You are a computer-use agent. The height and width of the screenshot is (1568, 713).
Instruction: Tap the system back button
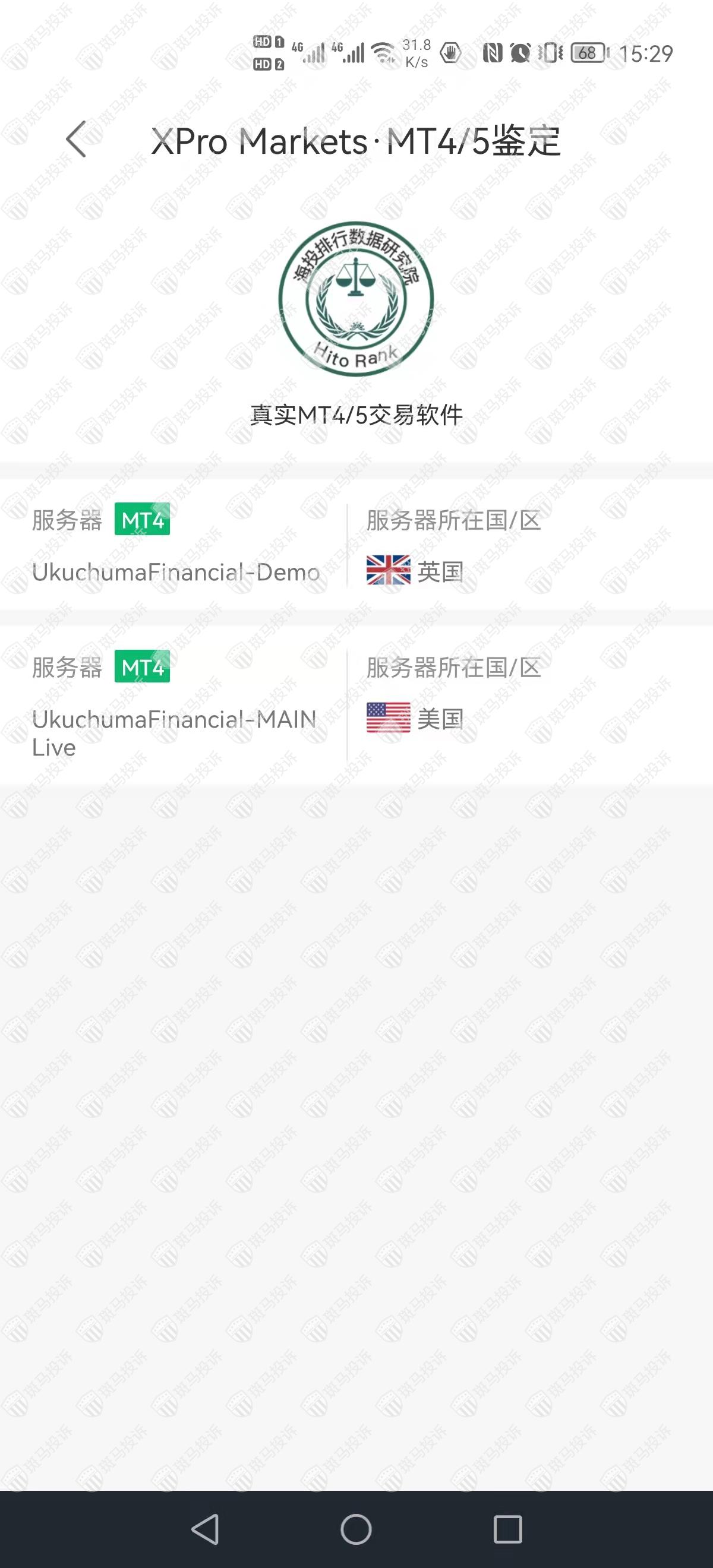coord(205,1528)
